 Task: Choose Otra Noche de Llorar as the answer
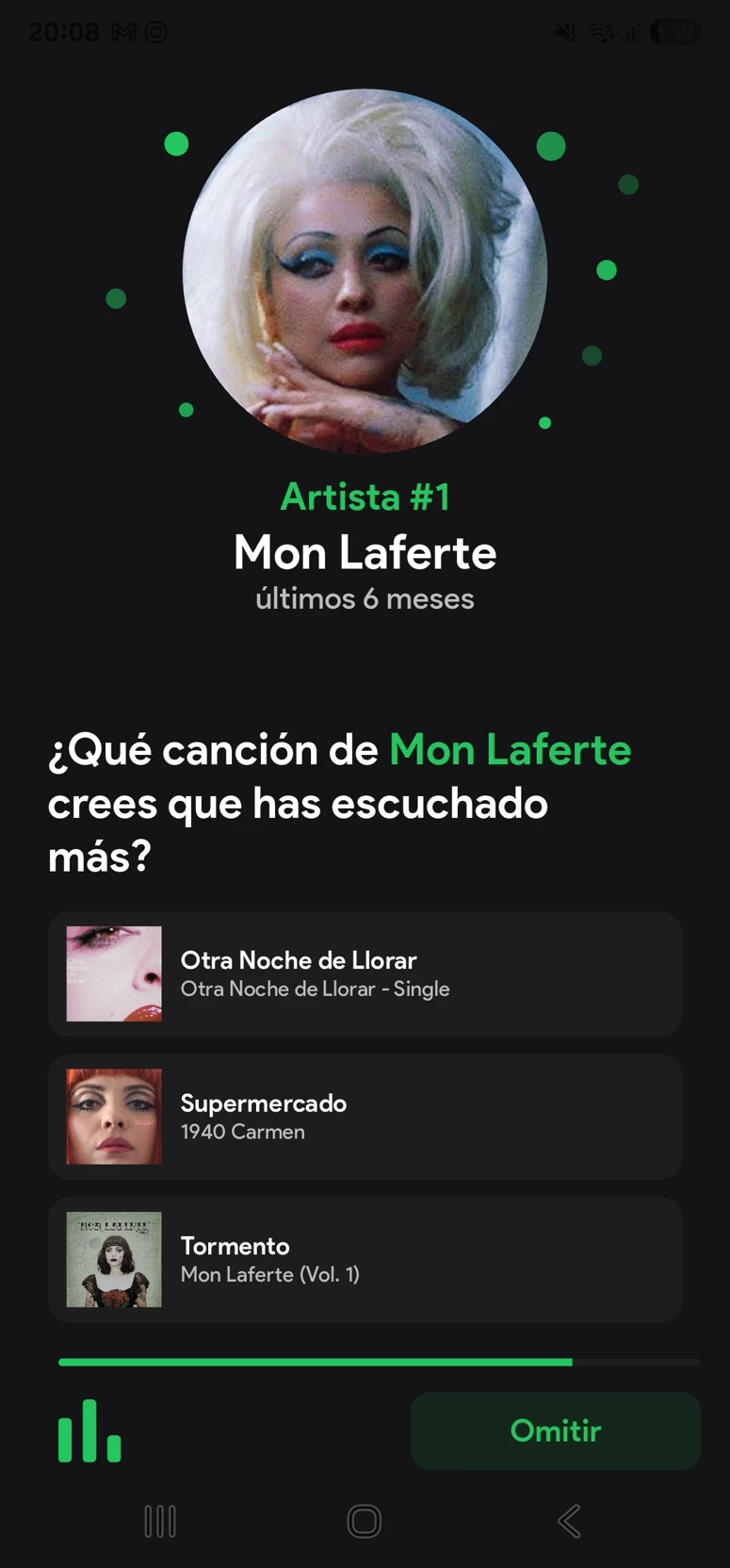point(365,973)
